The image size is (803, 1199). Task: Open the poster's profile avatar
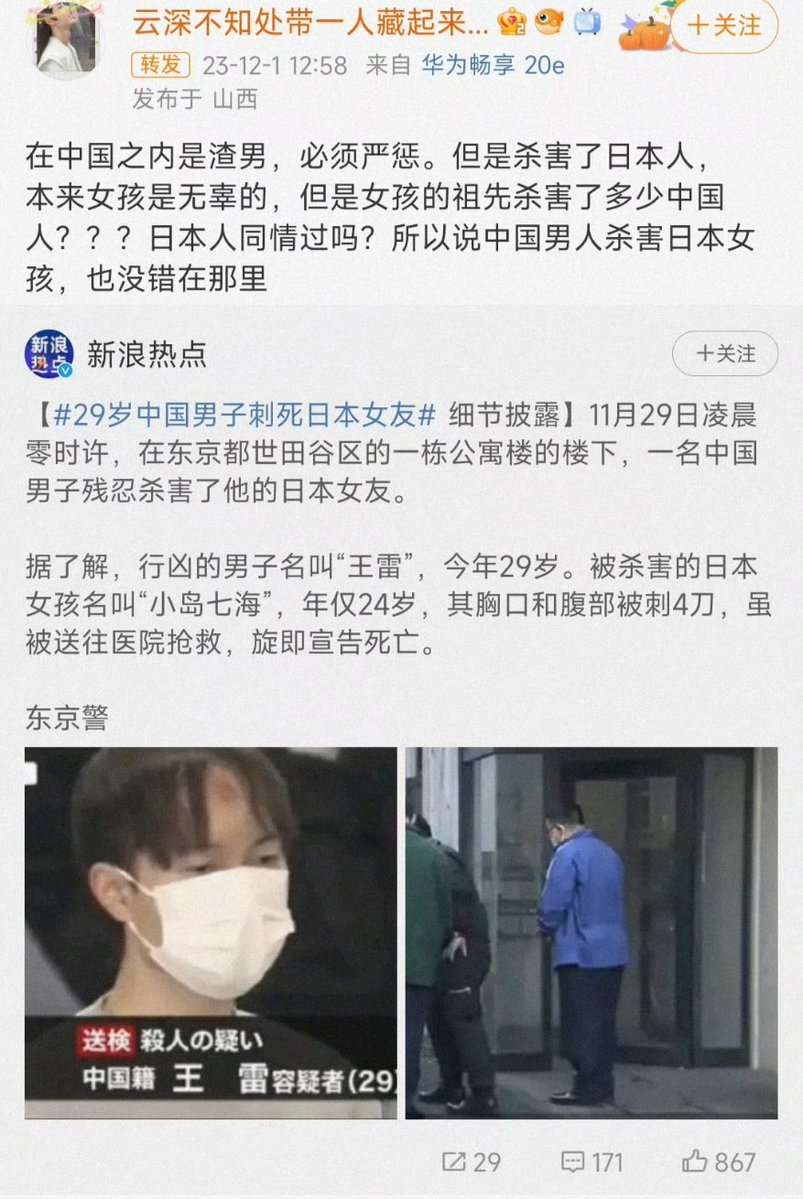pyautogui.click(x=65, y=38)
